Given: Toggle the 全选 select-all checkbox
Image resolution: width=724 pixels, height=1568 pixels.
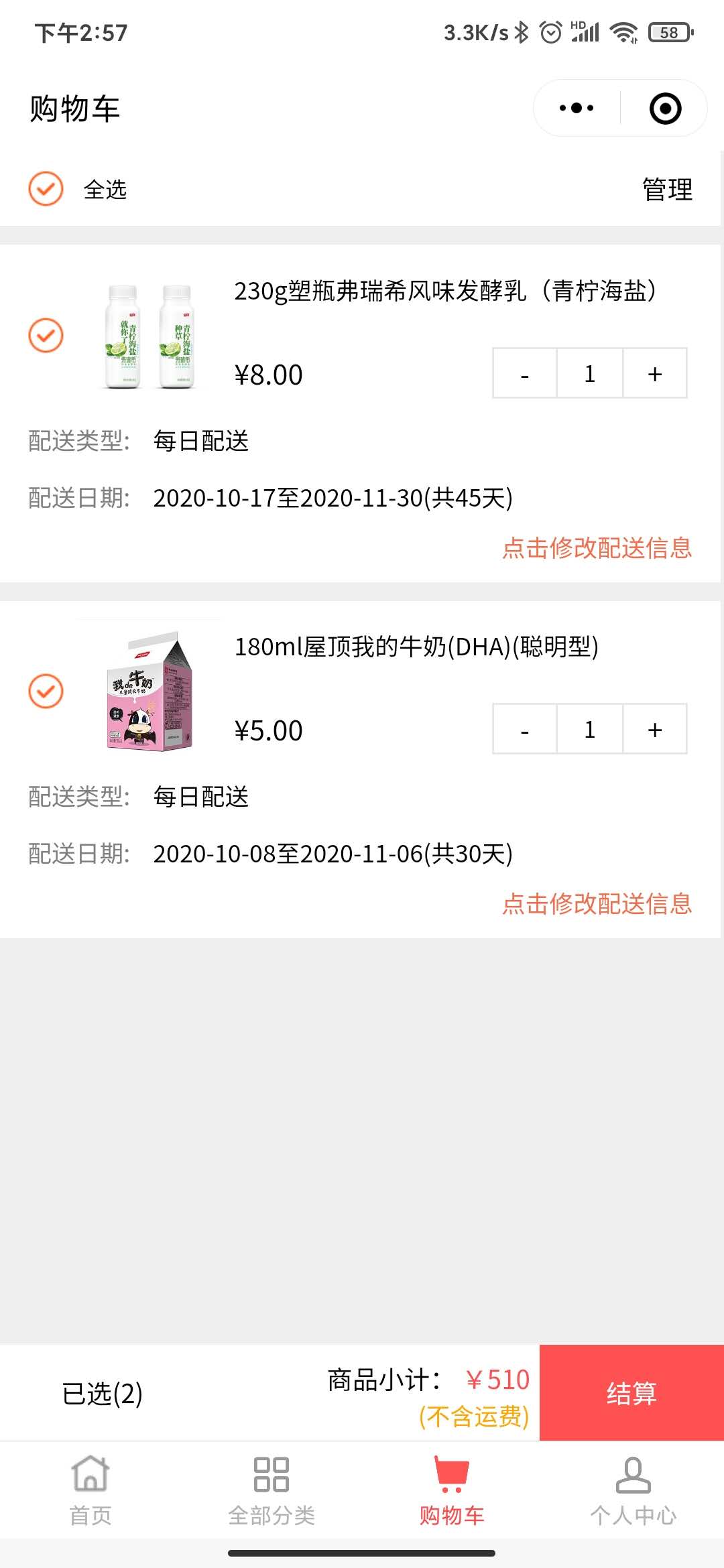Looking at the screenshot, I should click(x=46, y=189).
